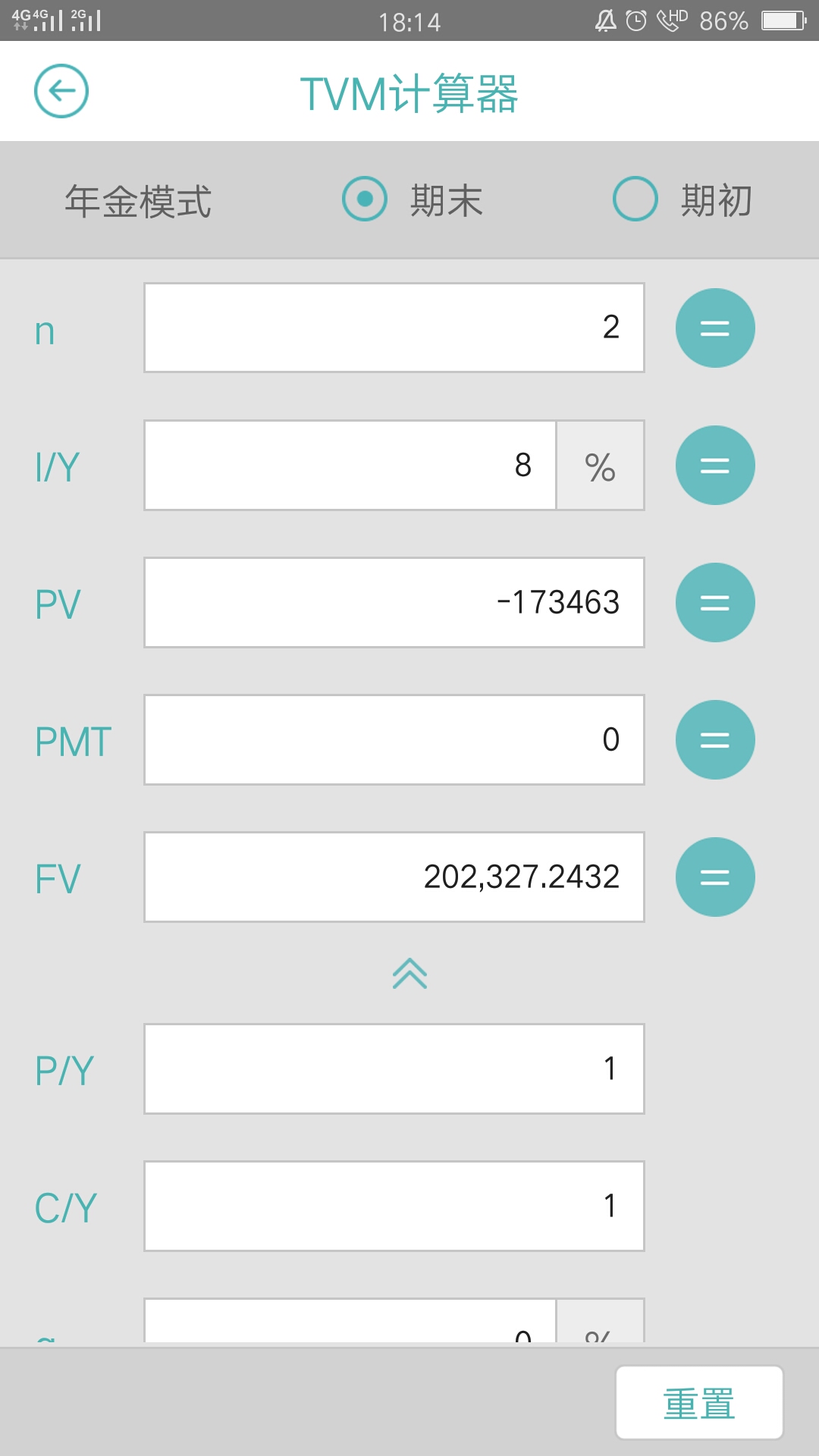This screenshot has width=819, height=1456.
Task: Edit the I/Y interest rate field
Action: (x=350, y=465)
